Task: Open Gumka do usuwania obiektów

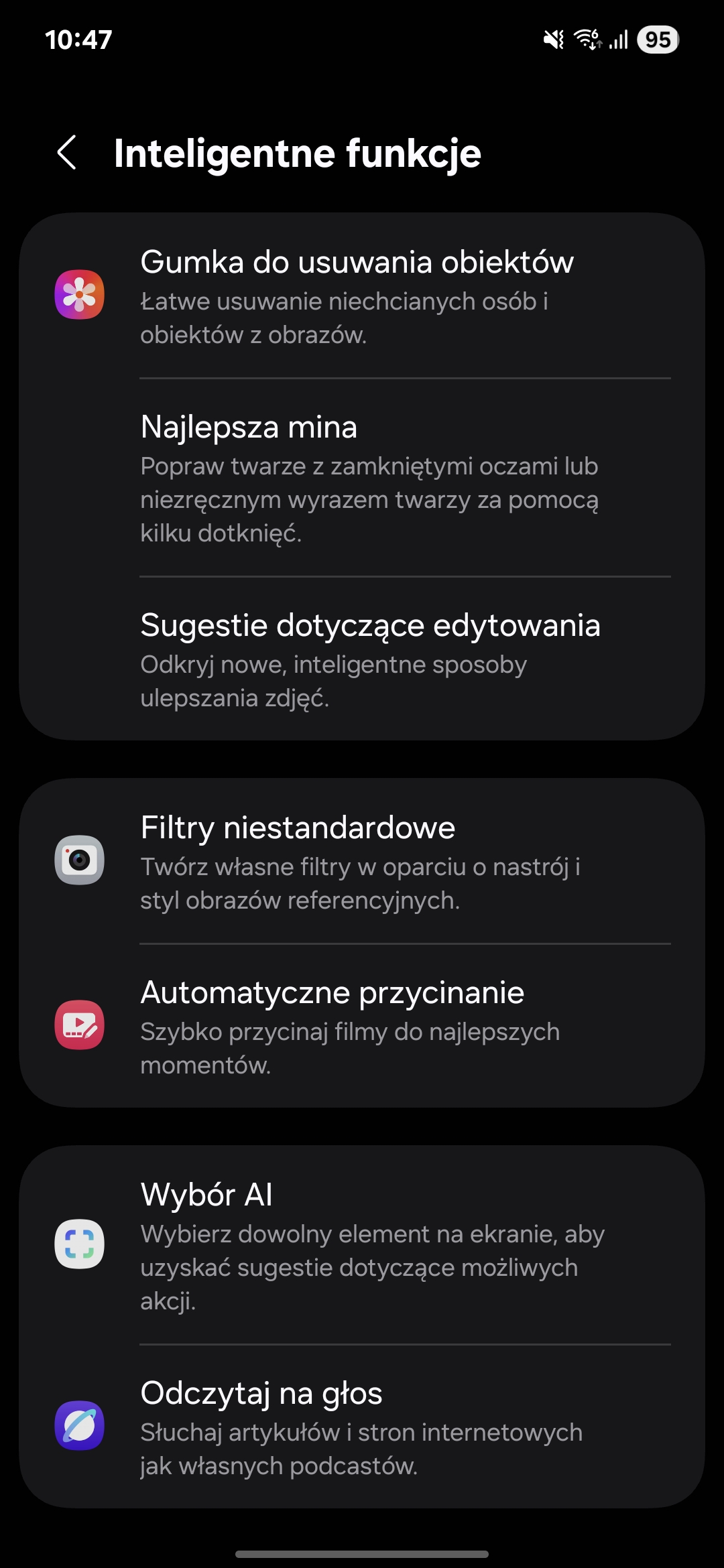Action: (x=362, y=296)
